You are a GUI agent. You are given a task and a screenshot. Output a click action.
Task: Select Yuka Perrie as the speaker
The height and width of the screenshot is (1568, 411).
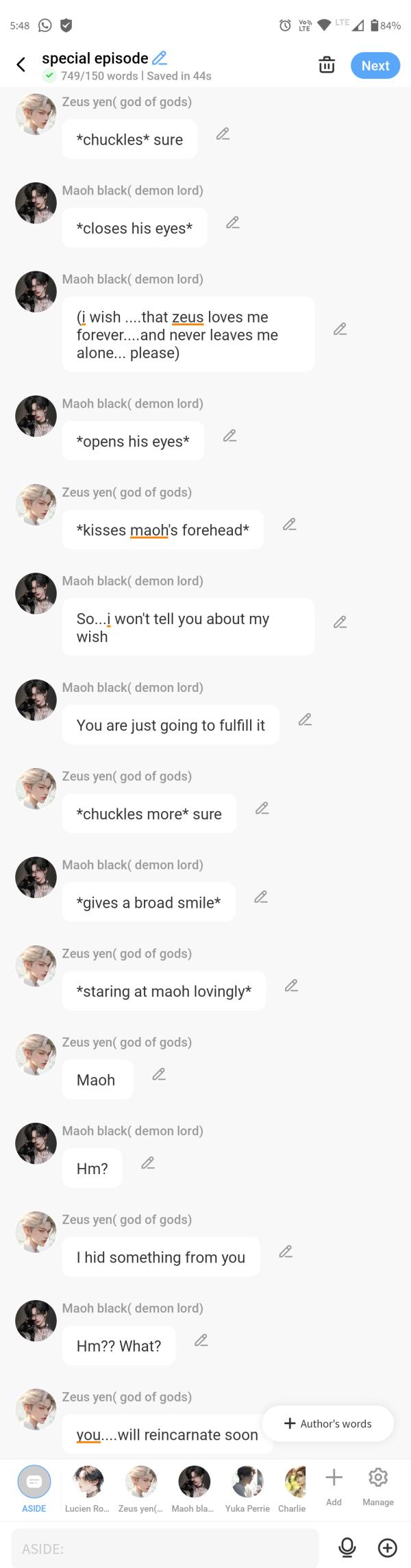click(x=247, y=1488)
